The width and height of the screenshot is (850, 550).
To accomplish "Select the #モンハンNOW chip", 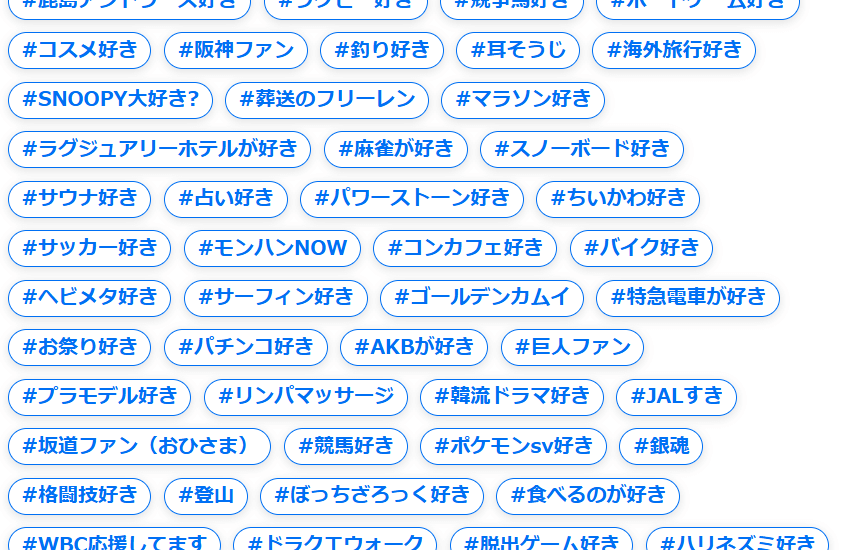I will tap(272, 249).
